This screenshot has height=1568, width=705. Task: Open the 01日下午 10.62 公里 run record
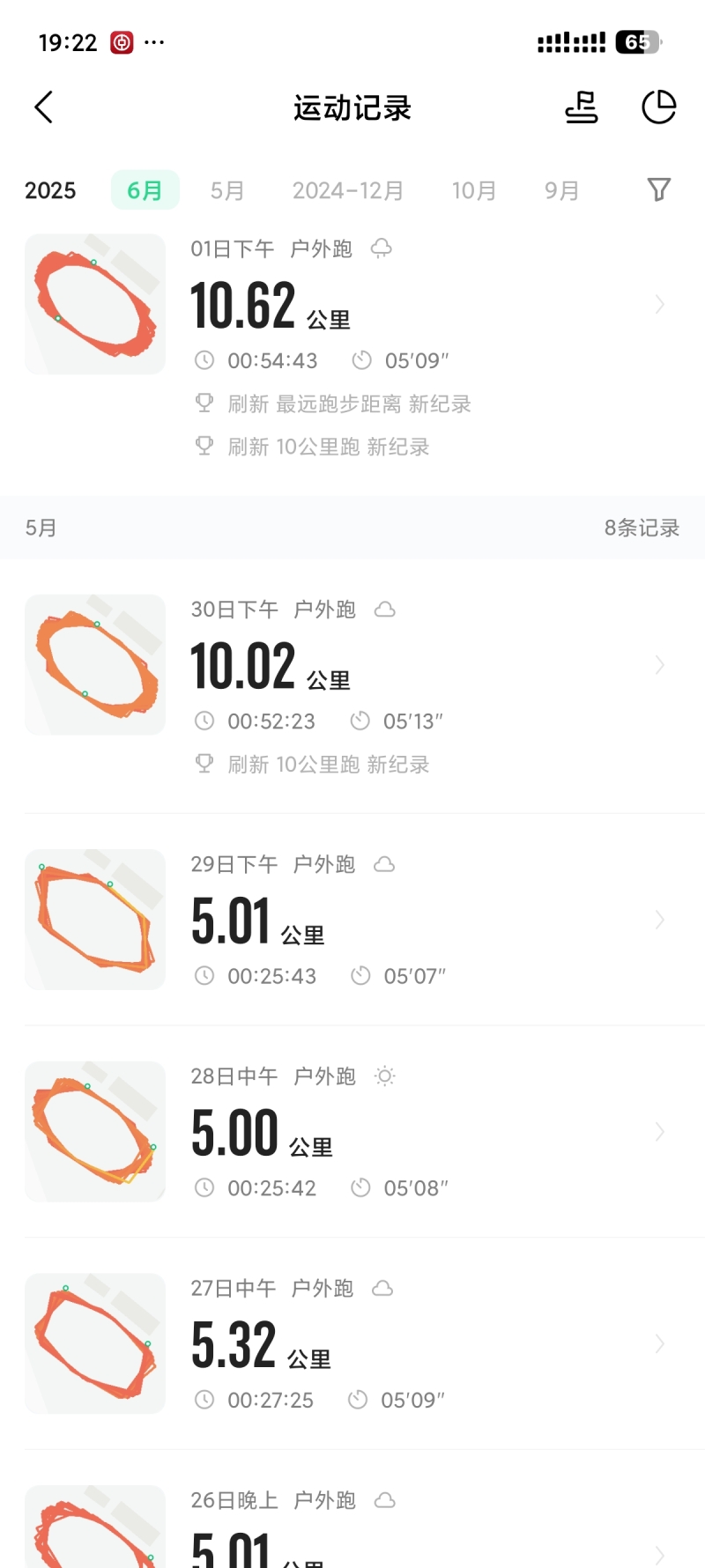(x=352, y=306)
